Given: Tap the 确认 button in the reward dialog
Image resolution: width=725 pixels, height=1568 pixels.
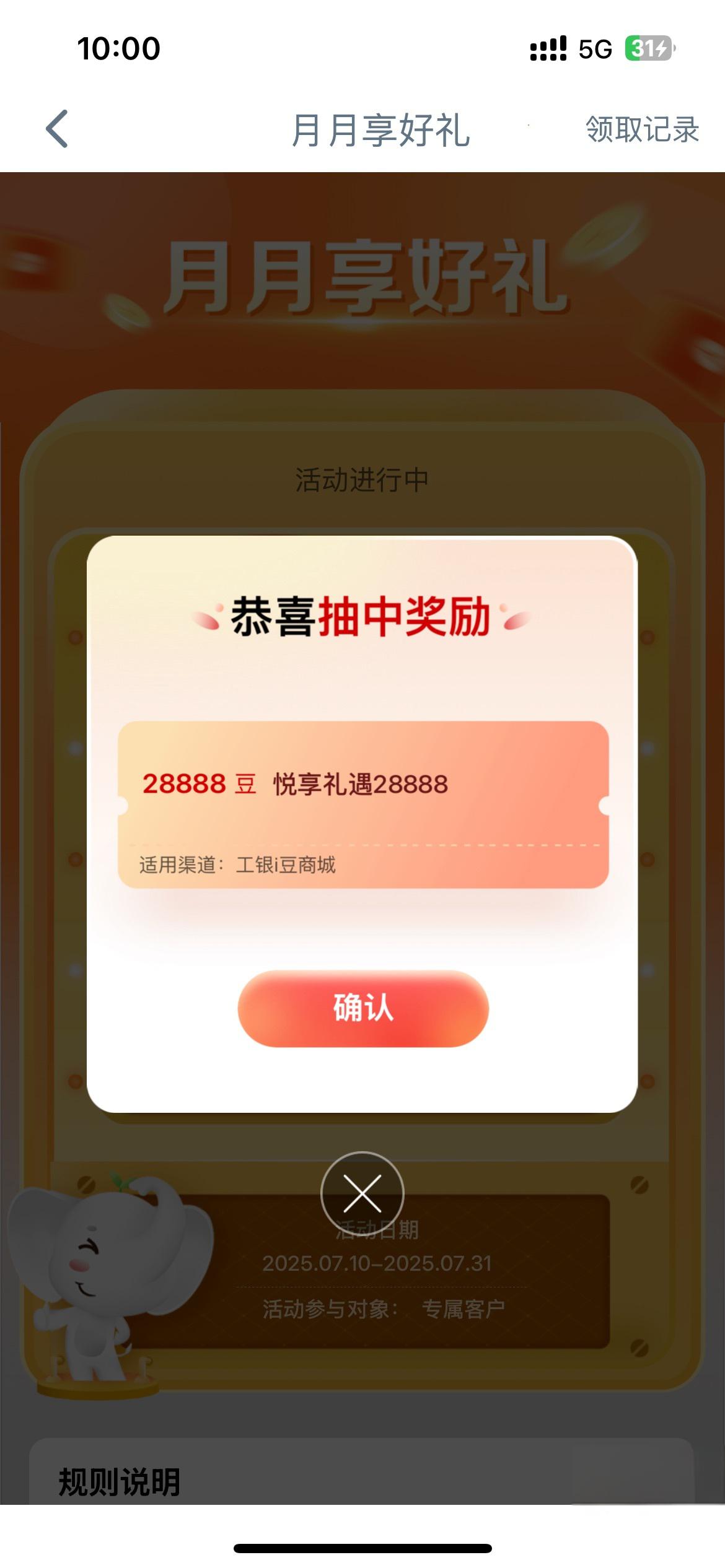Looking at the screenshot, I should (363, 1008).
